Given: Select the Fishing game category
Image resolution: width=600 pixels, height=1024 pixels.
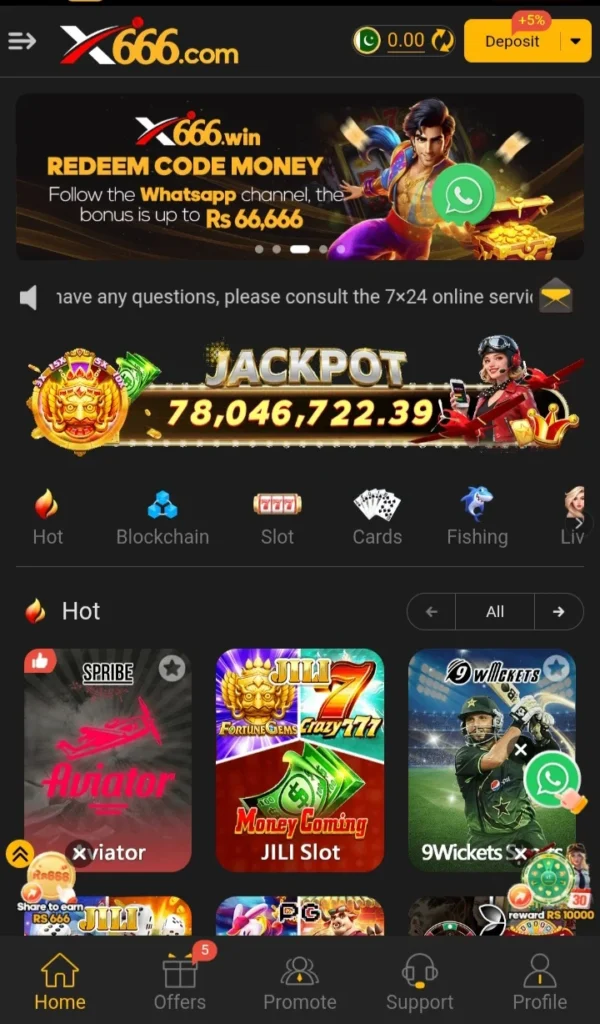Looking at the screenshot, I should click(x=477, y=518).
